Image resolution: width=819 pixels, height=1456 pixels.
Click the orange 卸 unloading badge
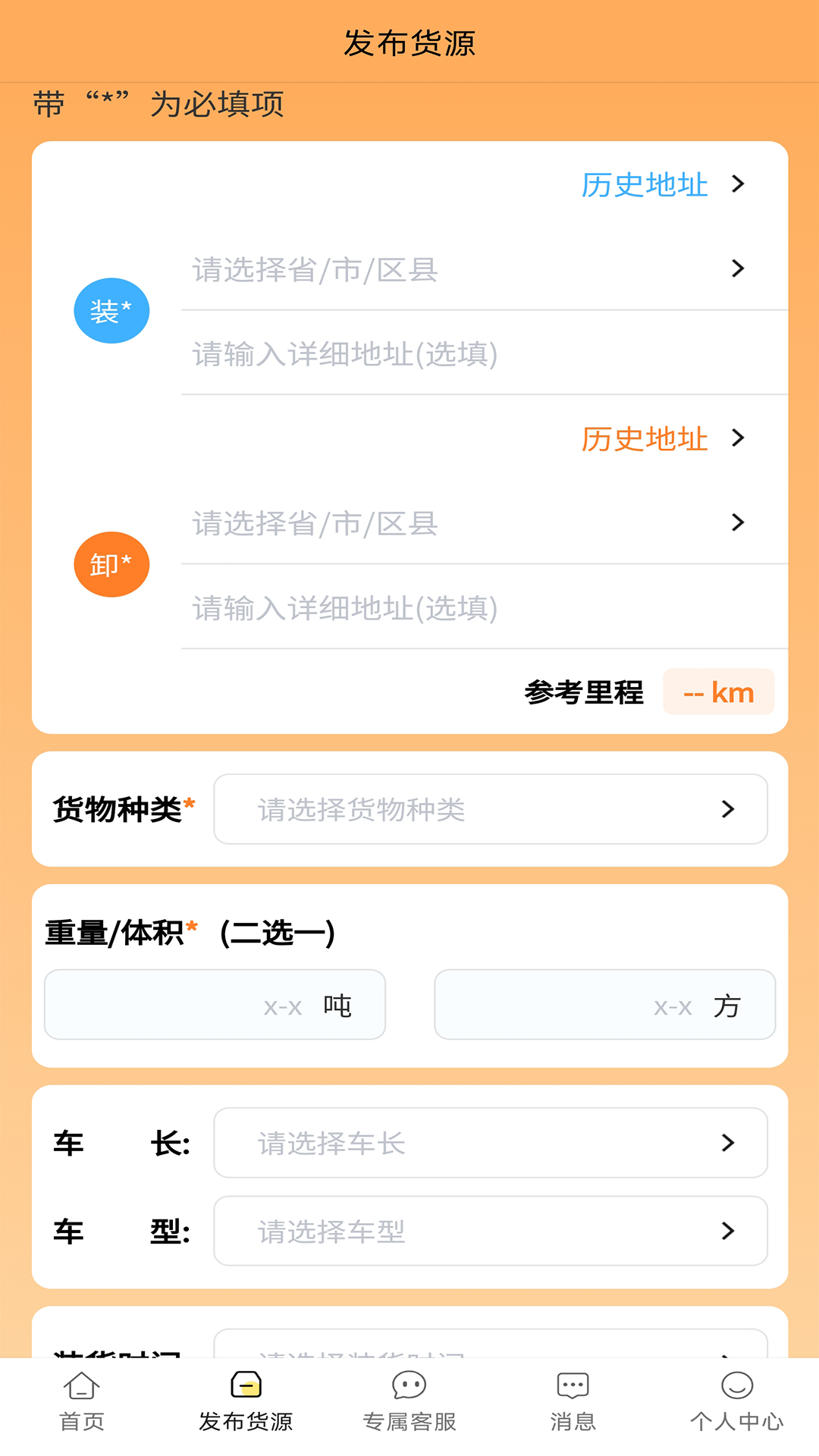111,563
